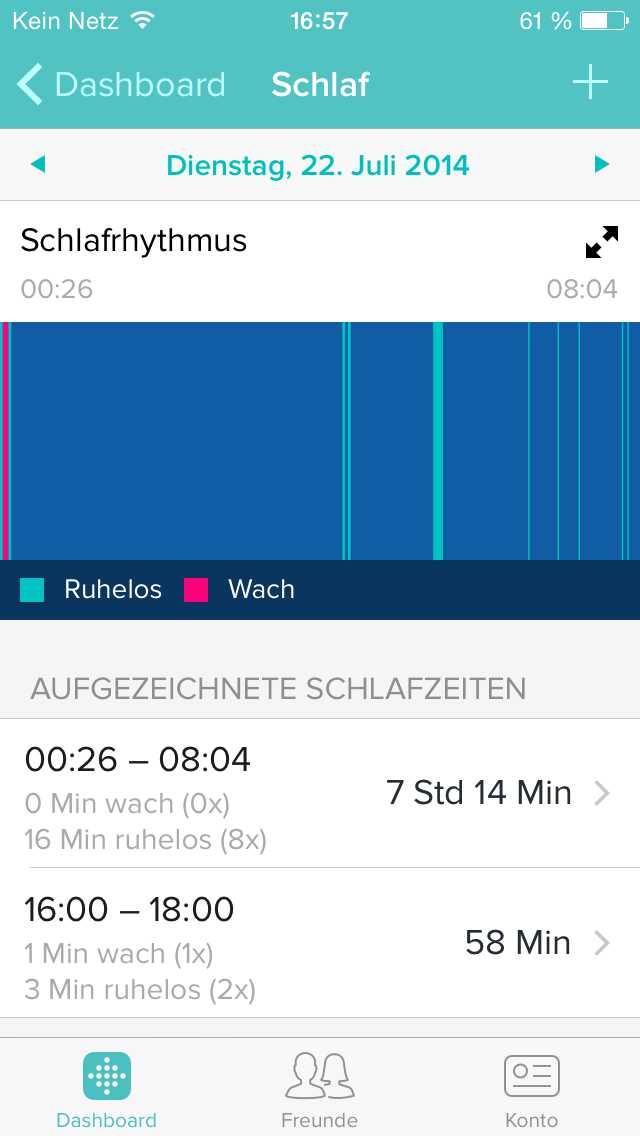Image resolution: width=640 pixels, height=1136 pixels.
Task: Go to the previous day
Action: pos(38,164)
